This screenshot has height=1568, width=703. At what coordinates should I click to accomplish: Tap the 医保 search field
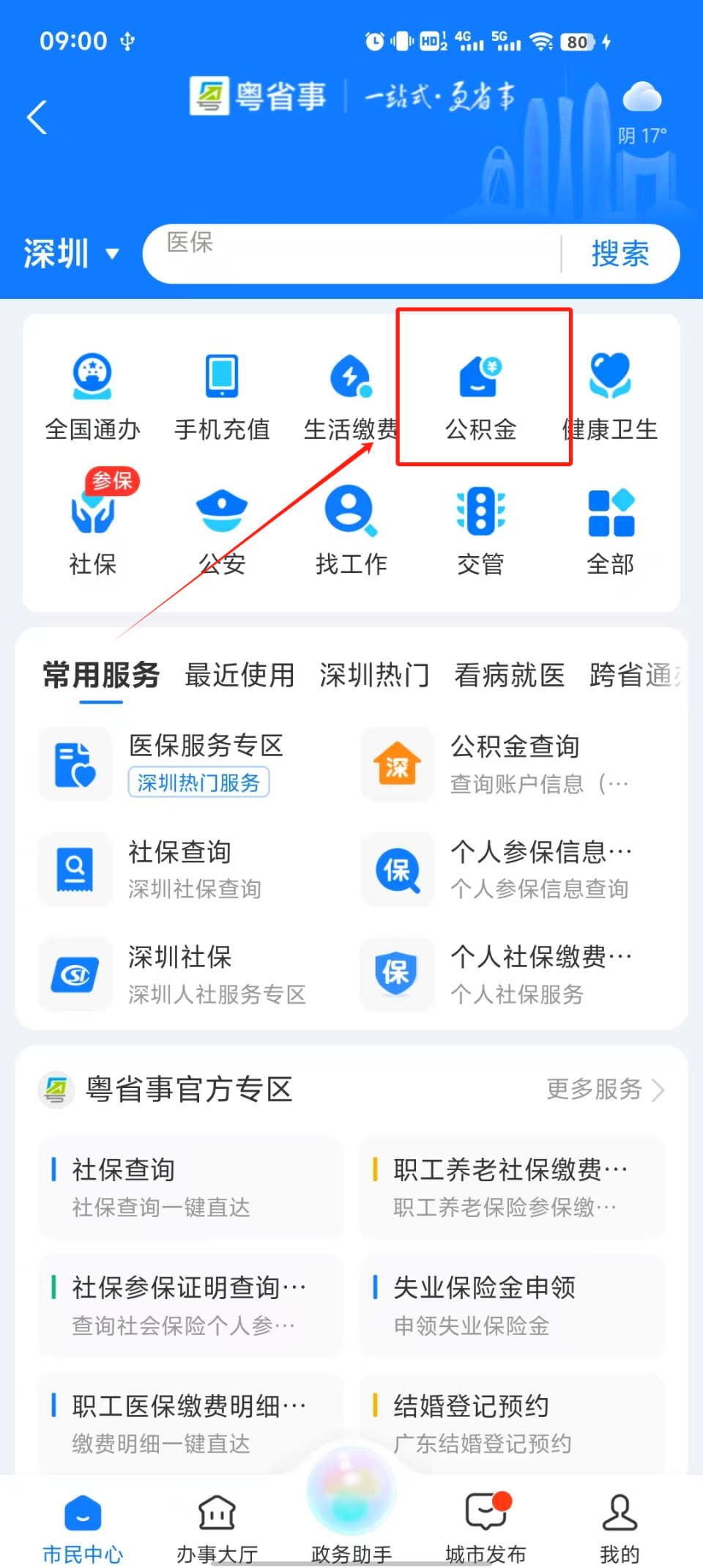pyautogui.click(x=351, y=253)
